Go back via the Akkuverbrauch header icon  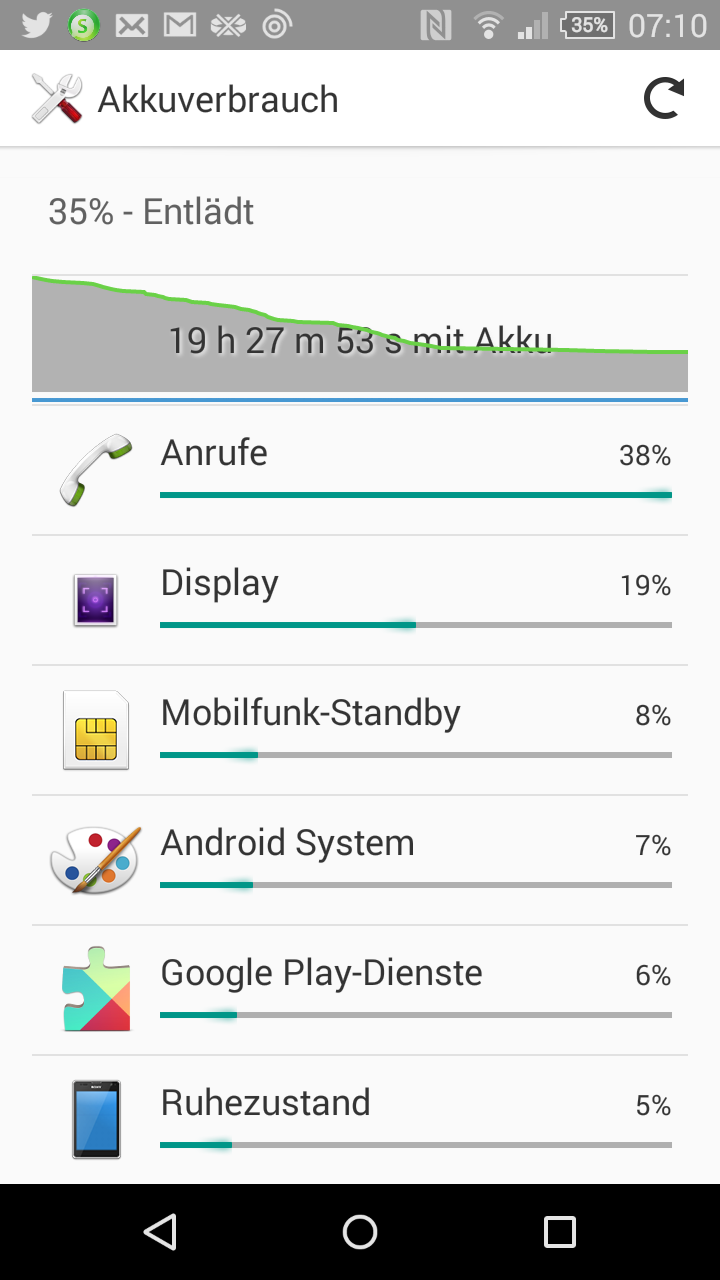[57, 99]
